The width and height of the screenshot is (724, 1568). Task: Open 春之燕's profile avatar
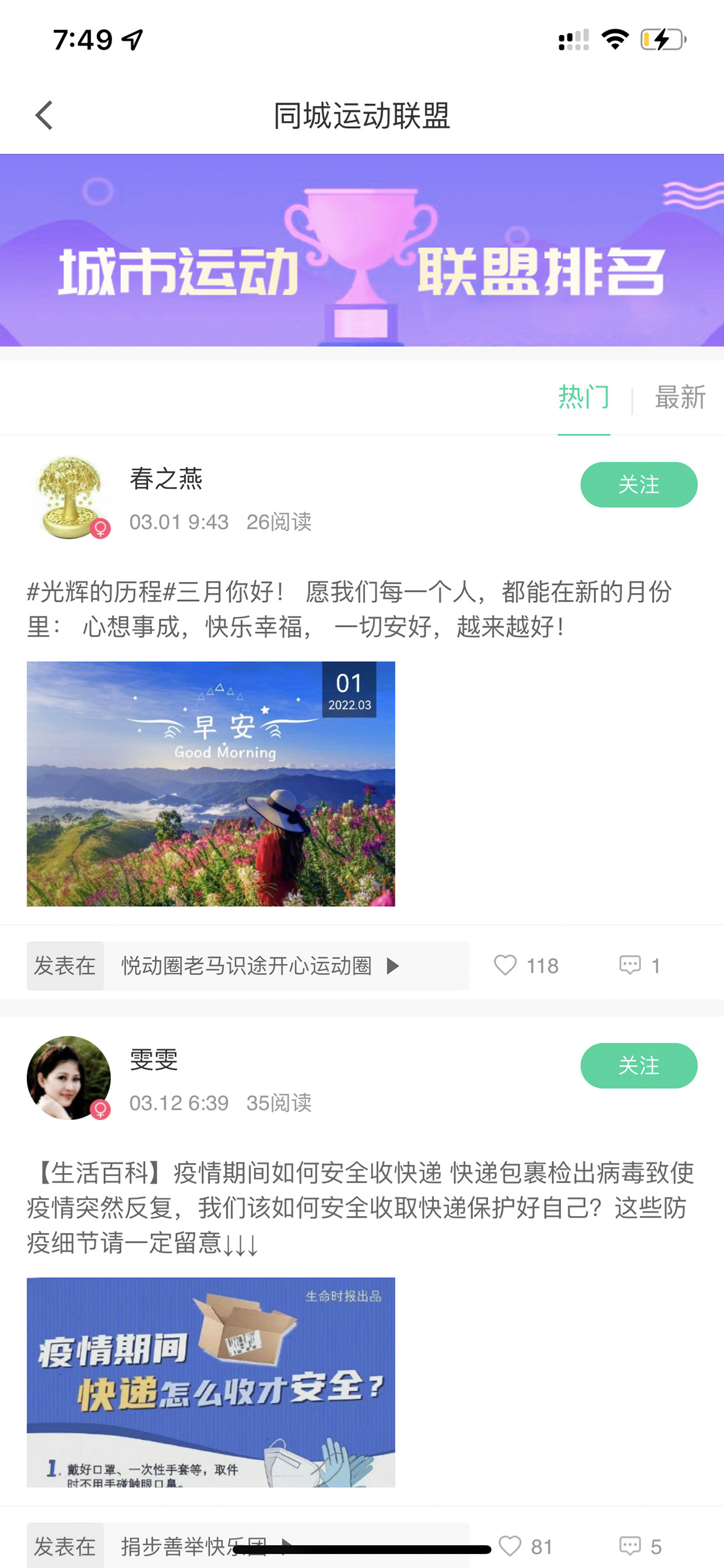click(x=69, y=497)
